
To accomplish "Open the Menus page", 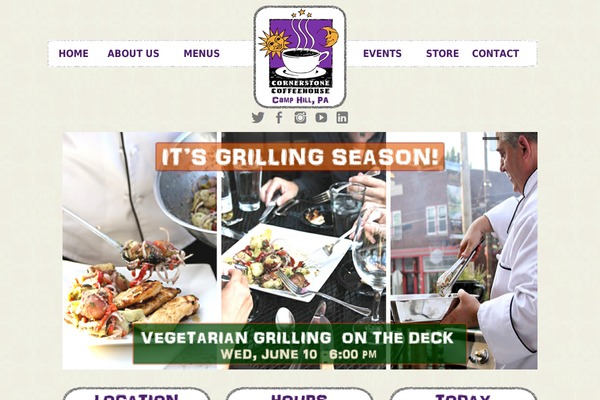I will 201,54.
